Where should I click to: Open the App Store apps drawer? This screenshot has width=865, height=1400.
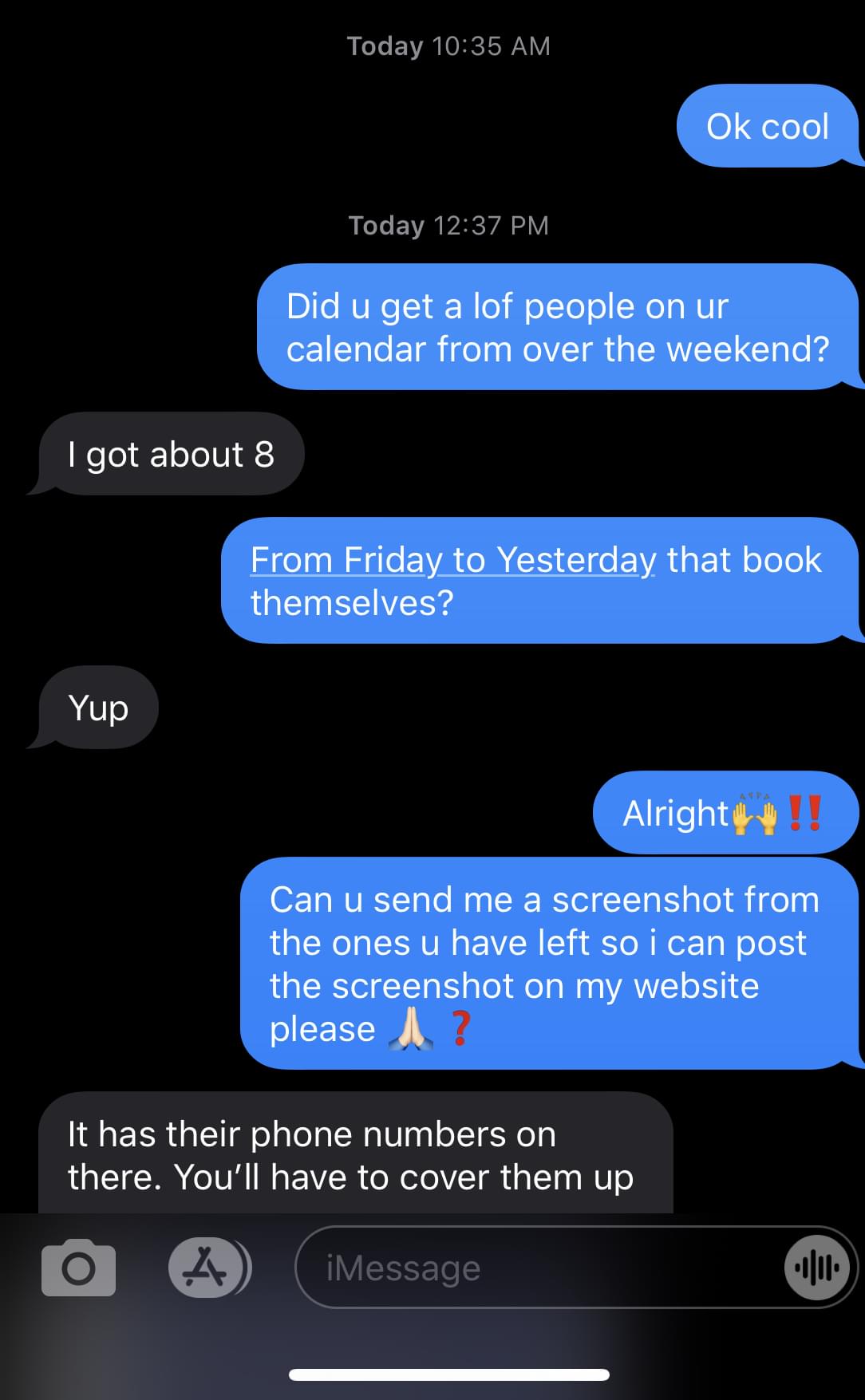pos(208,1268)
